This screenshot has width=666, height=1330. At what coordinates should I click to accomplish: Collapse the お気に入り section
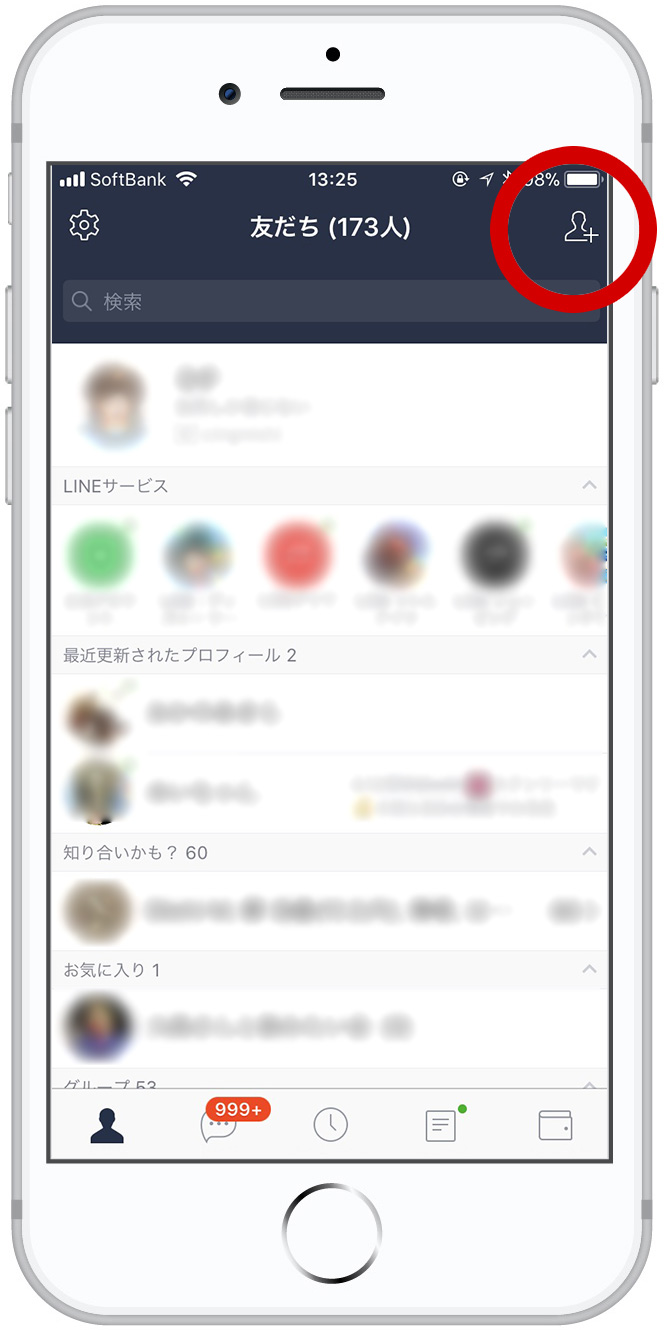590,970
